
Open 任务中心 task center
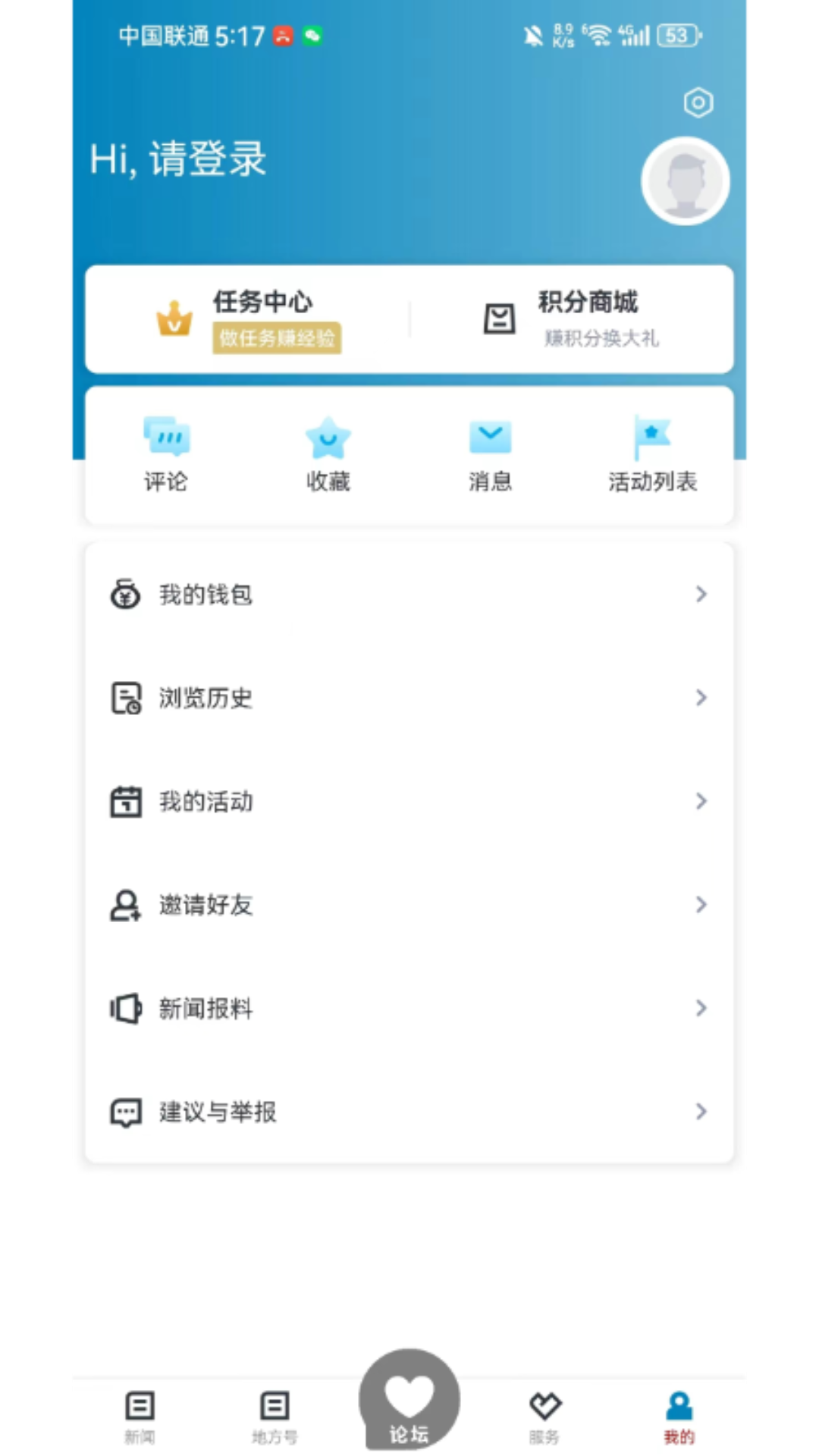click(x=248, y=319)
